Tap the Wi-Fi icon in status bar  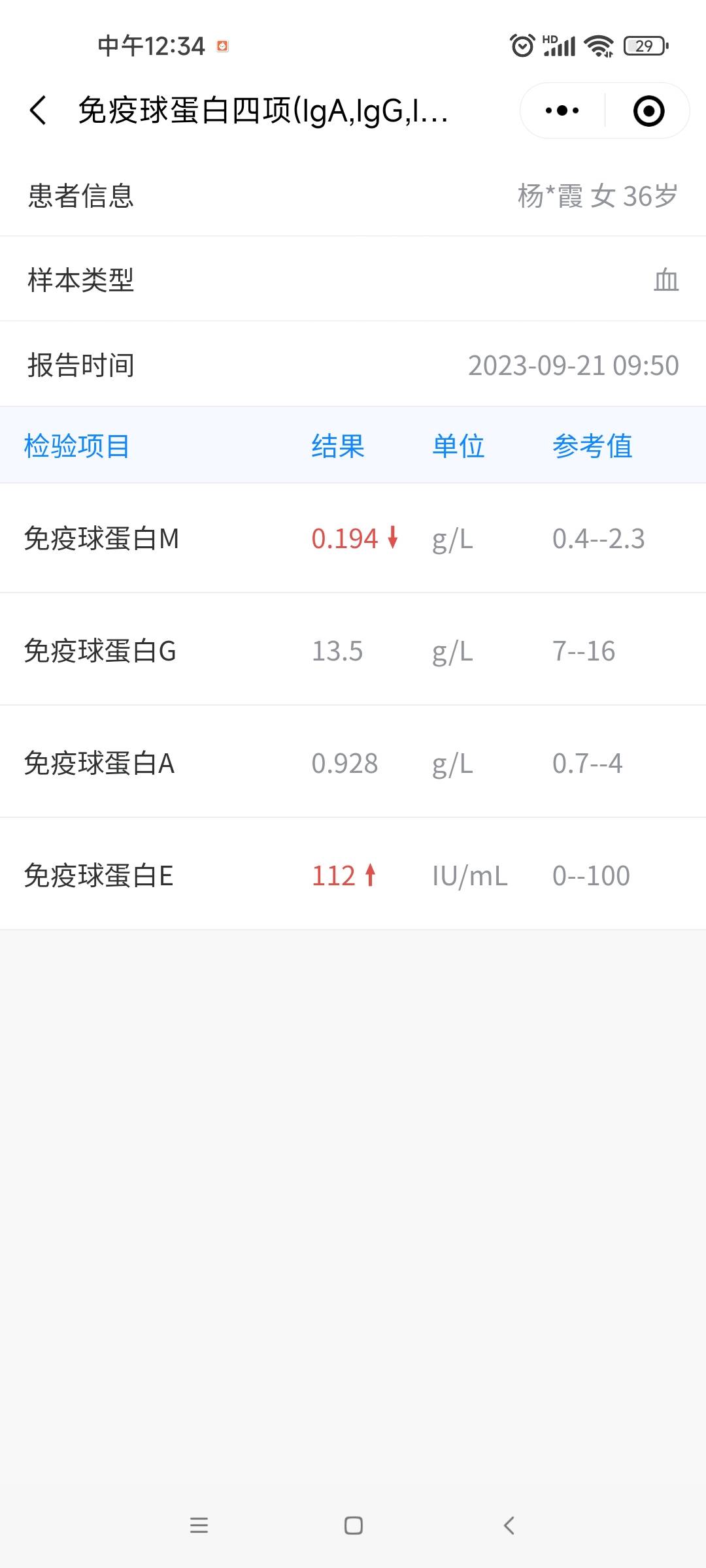coord(597,46)
